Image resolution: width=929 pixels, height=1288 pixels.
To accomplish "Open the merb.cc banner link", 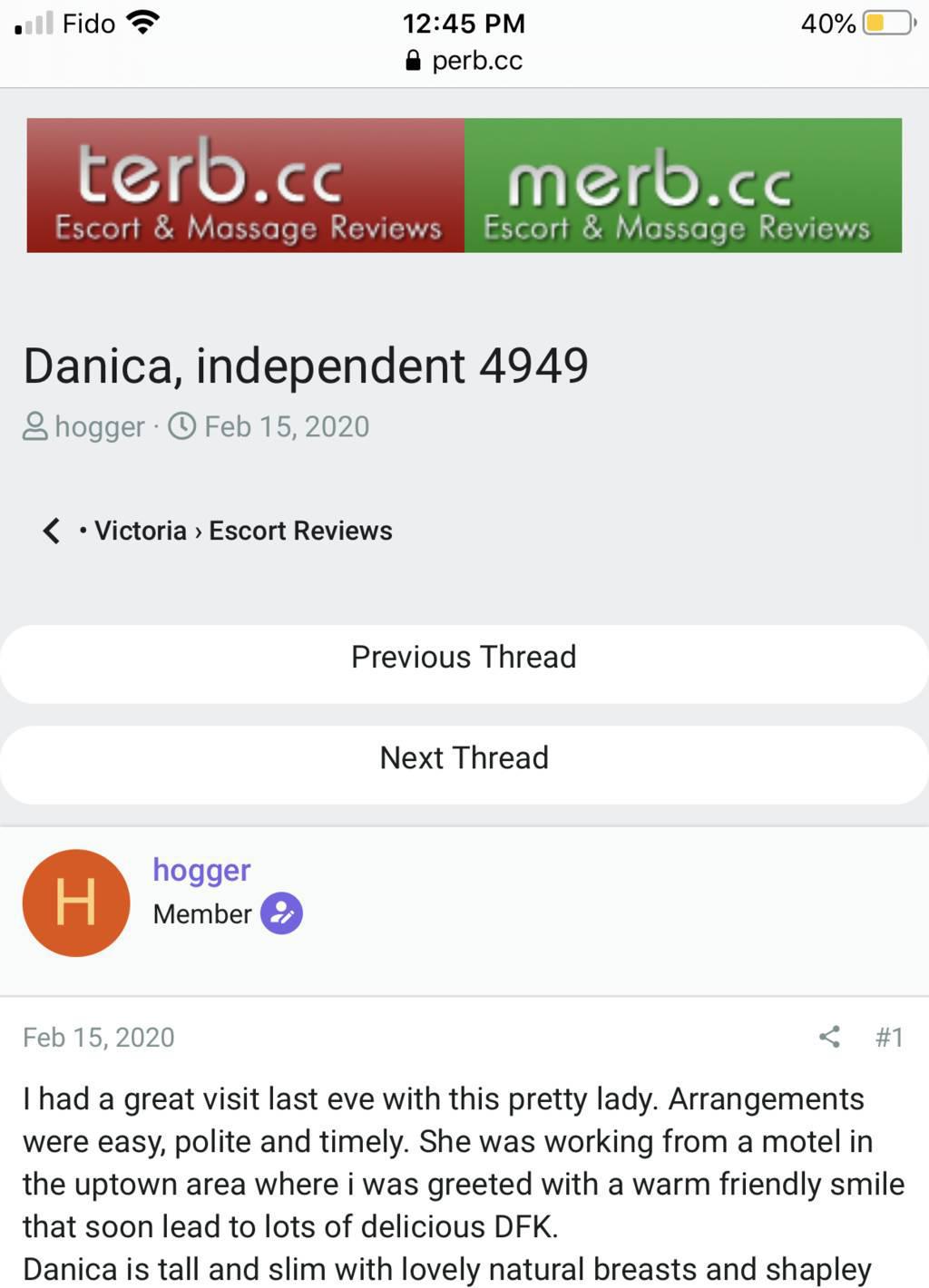I will click(x=682, y=185).
